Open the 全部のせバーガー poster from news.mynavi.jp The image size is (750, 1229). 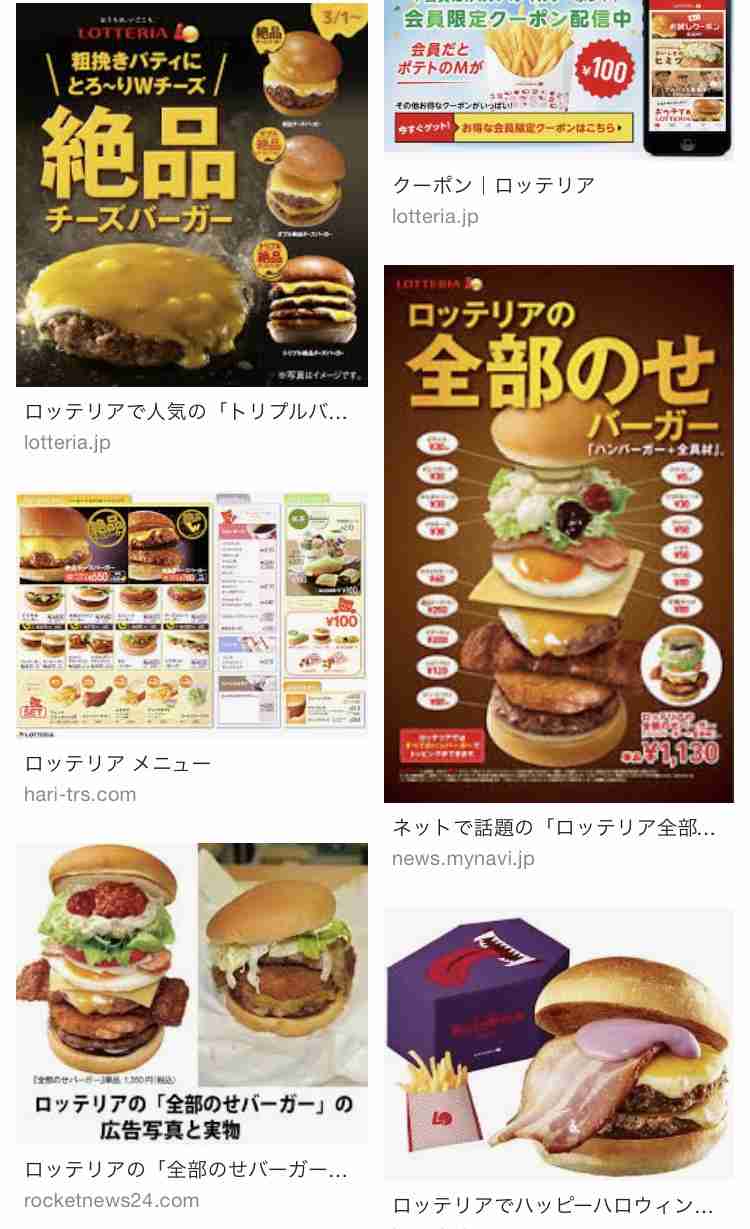pyautogui.click(x=558, y=534)
